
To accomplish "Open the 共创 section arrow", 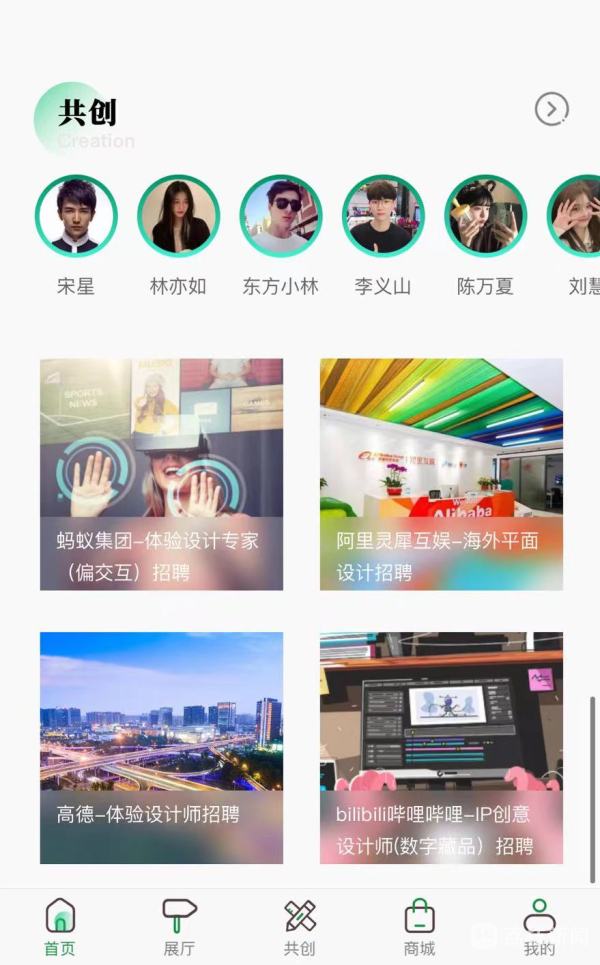I will tap(551, 109).
